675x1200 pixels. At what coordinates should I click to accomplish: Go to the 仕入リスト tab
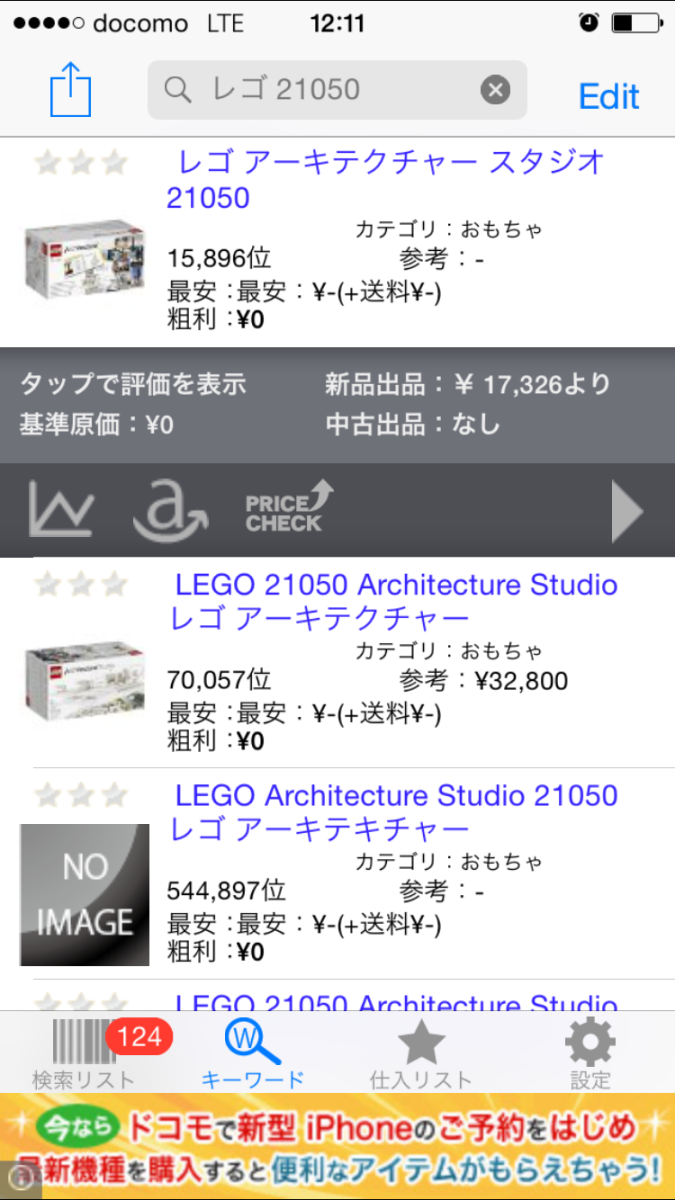420,1054
